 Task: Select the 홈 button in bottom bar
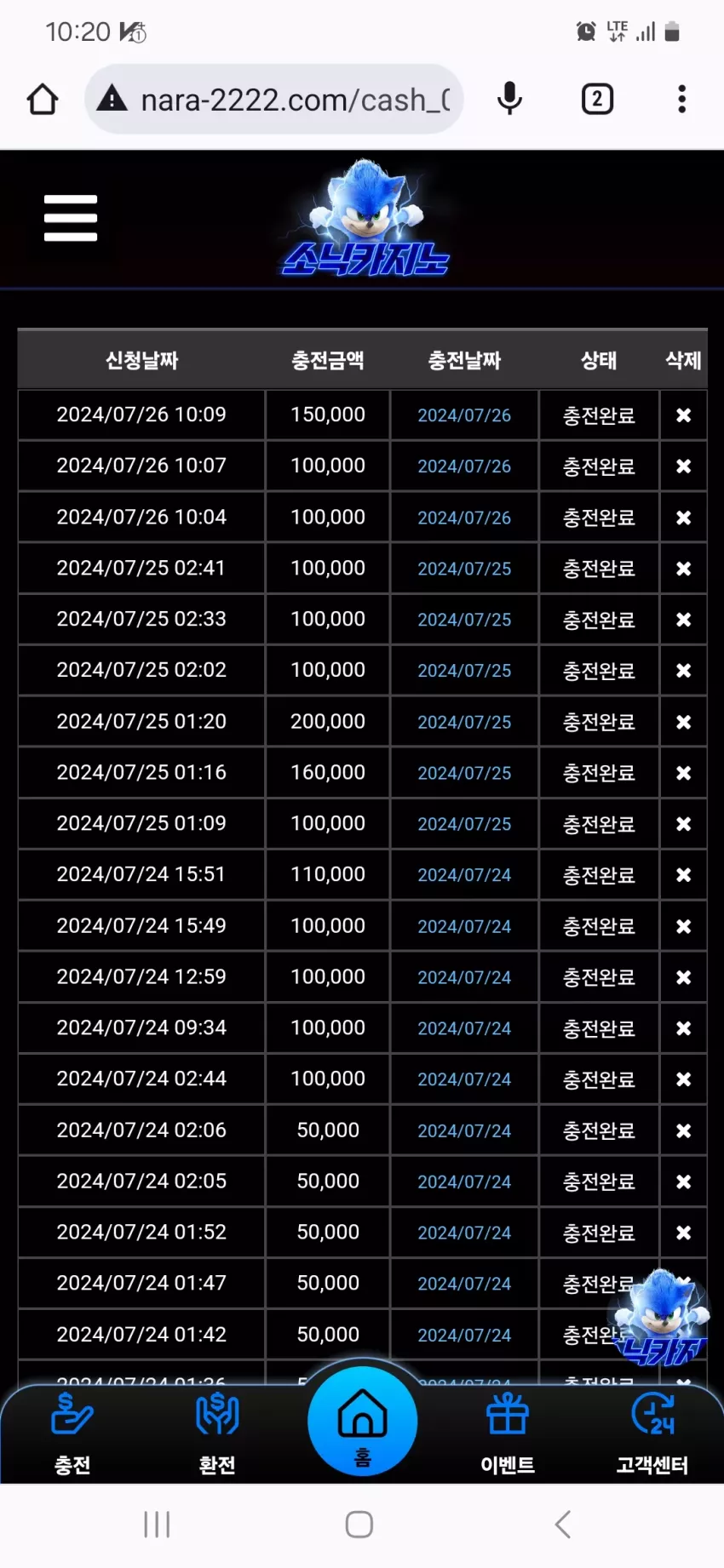(x=363, y=1422)
